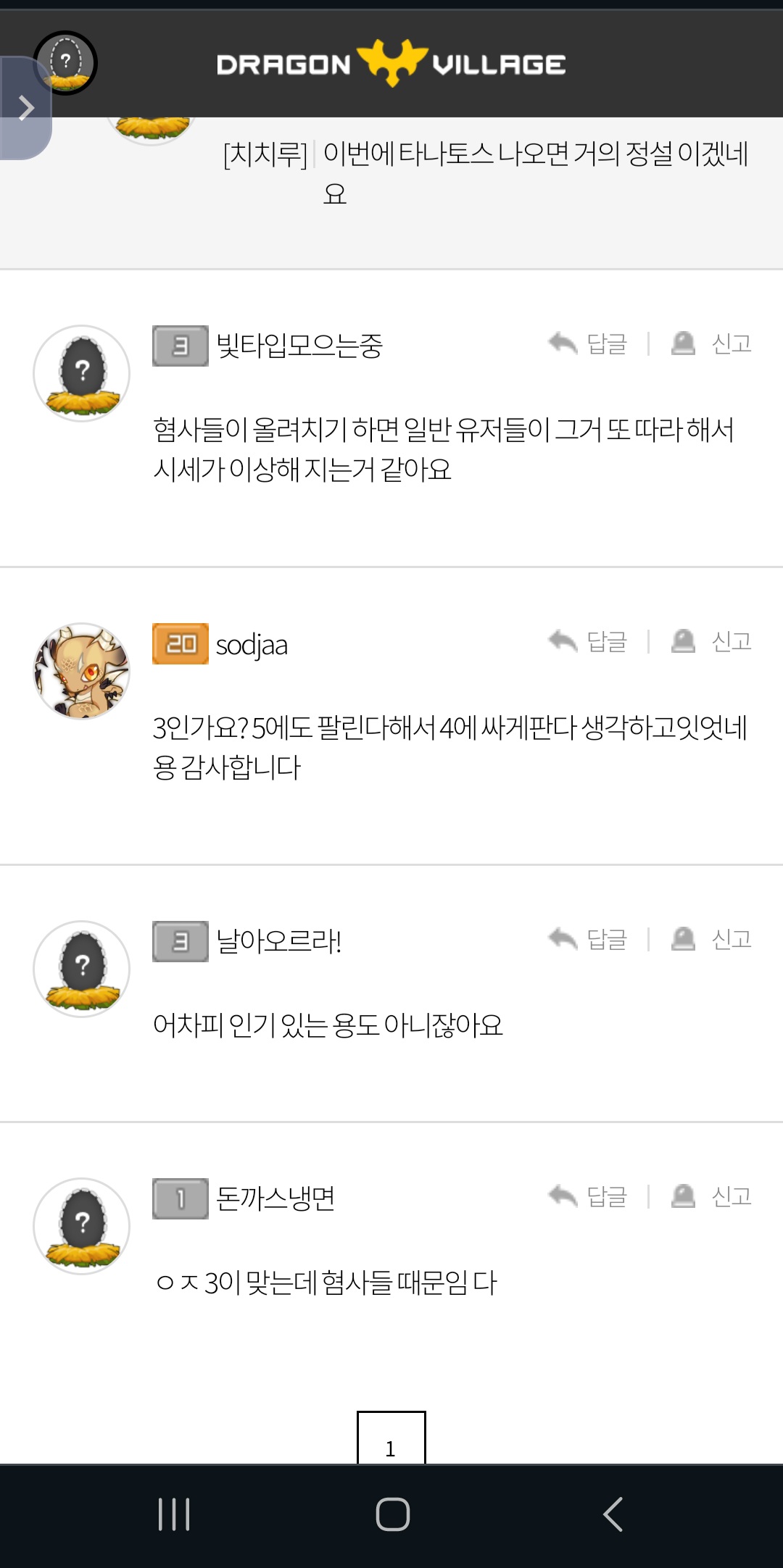The width and height of the screenshot is (783, 1568).
Task: Select comment page 1
Action: (x=391, y=1440)
